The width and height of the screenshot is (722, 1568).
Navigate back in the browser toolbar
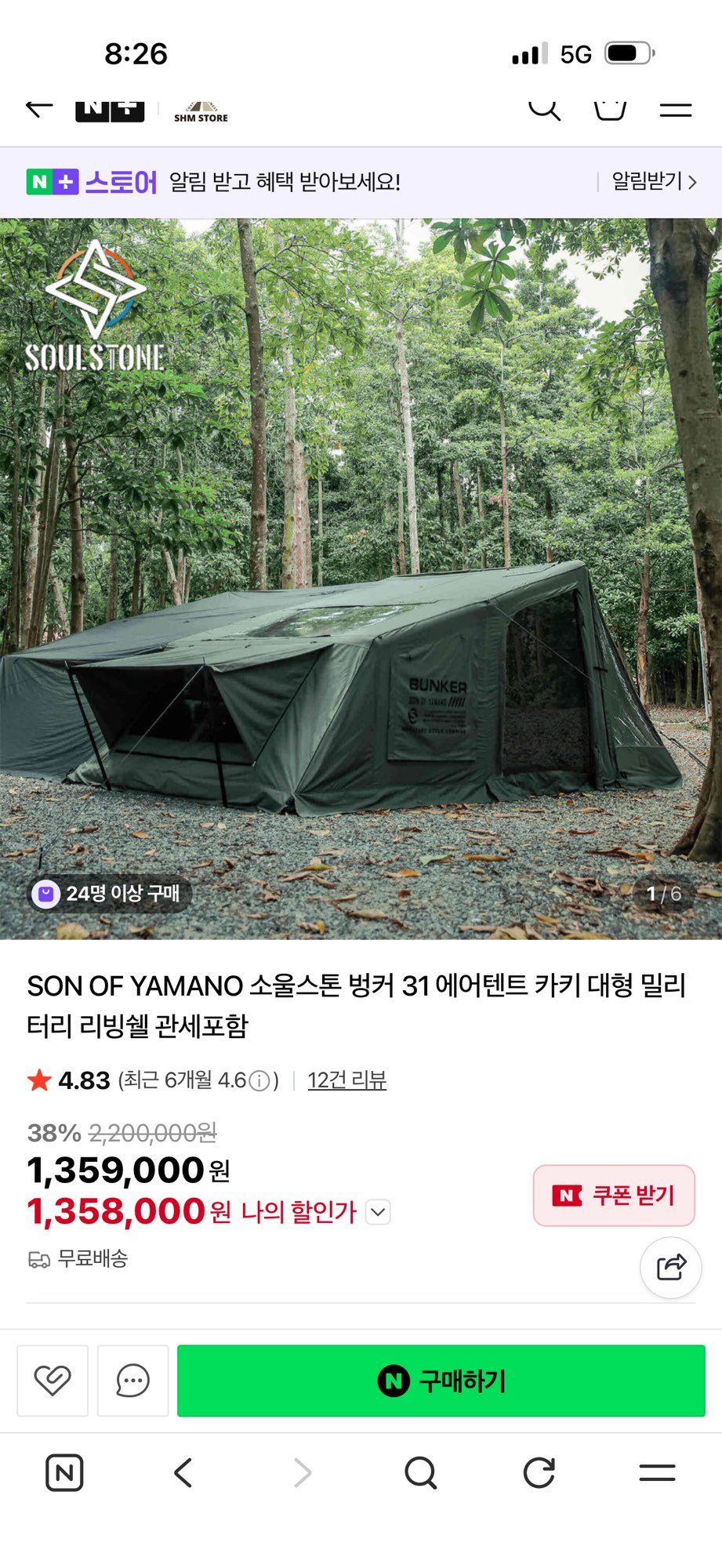point(183,1473)
